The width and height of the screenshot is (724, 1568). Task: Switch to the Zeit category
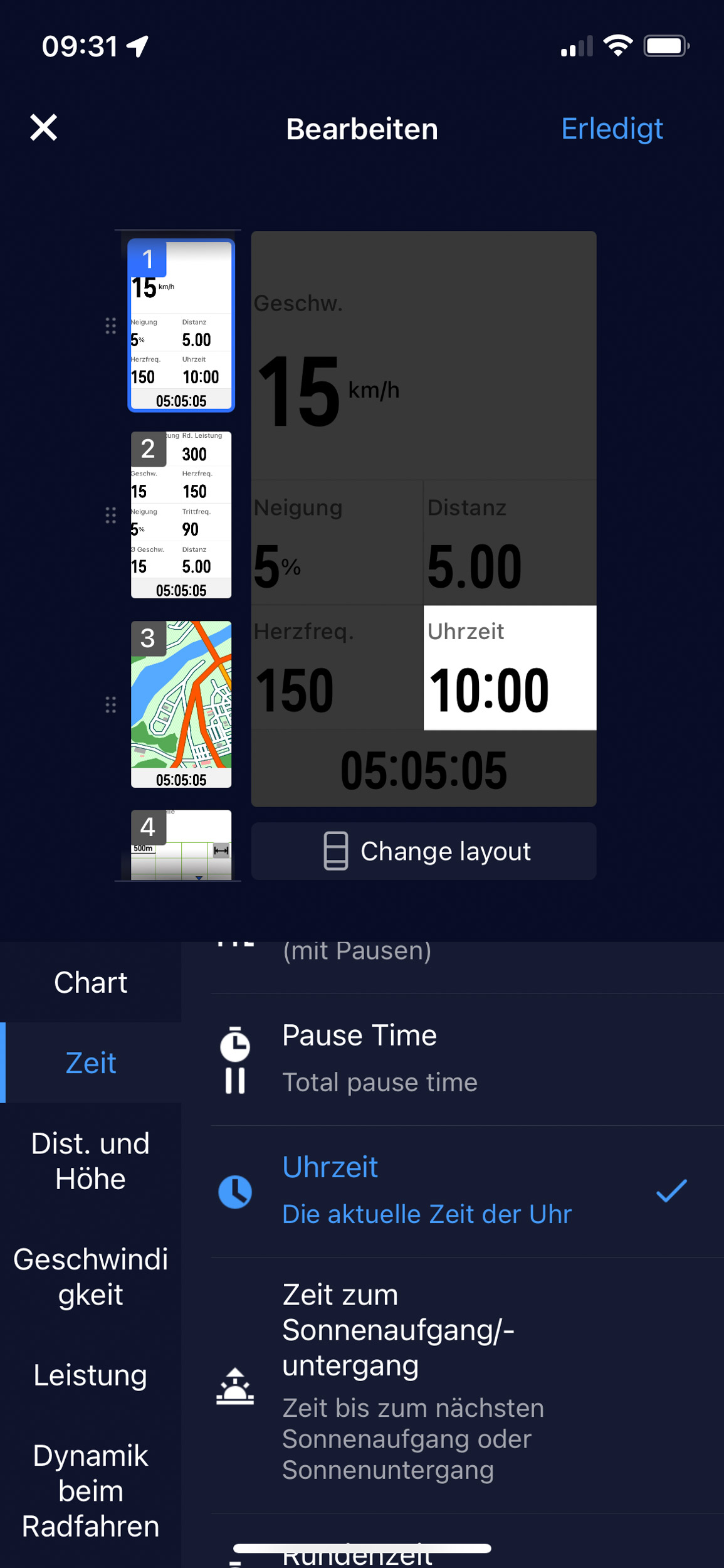click(91, 1062)
